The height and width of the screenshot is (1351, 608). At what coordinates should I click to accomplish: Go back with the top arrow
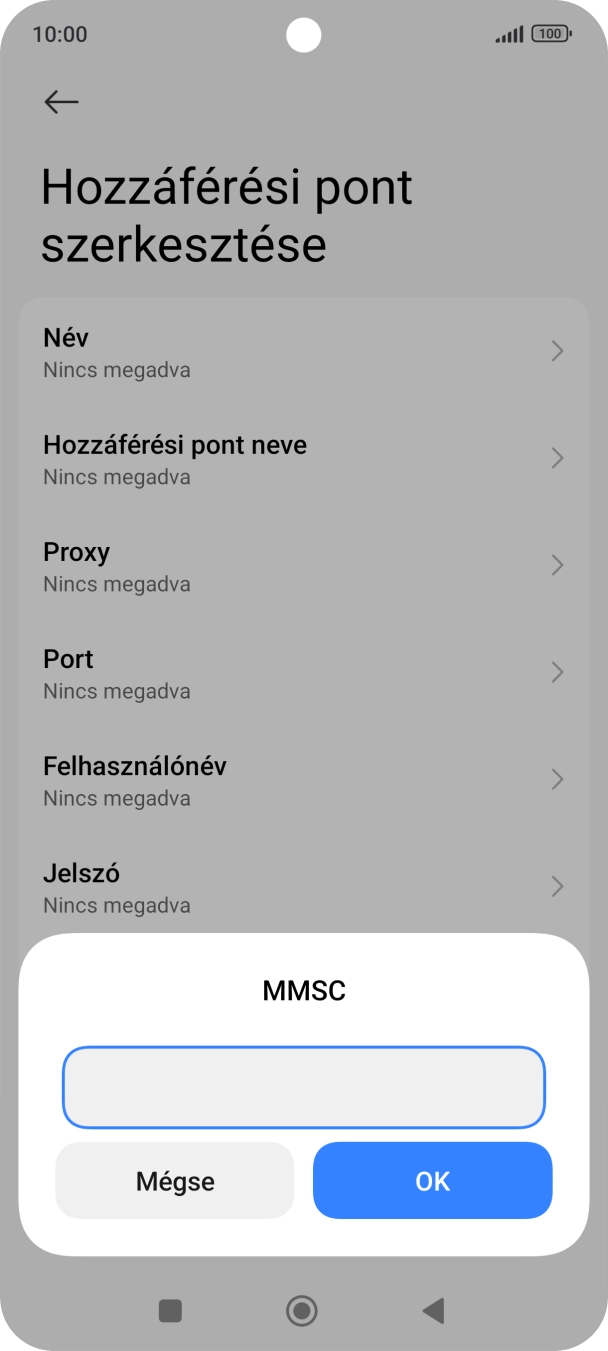tap(61, 102)
